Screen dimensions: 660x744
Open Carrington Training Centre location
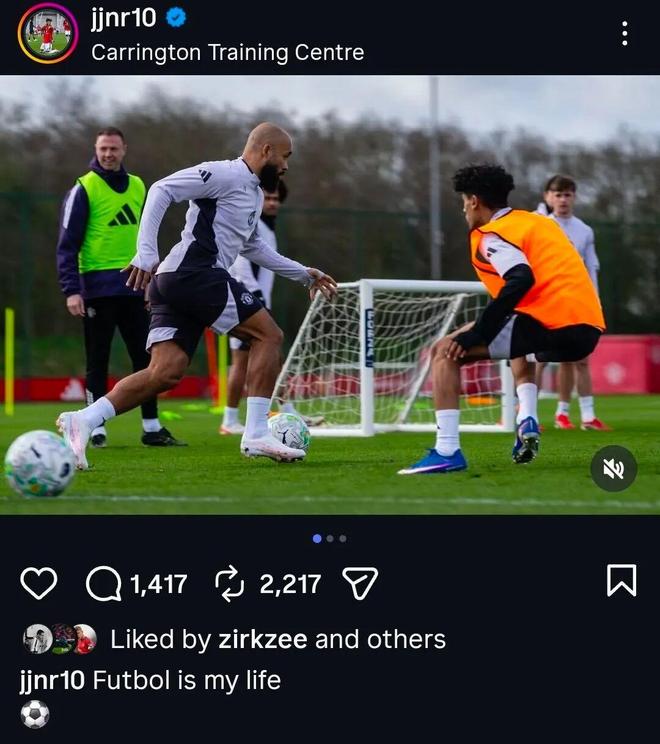click(227, 52)
